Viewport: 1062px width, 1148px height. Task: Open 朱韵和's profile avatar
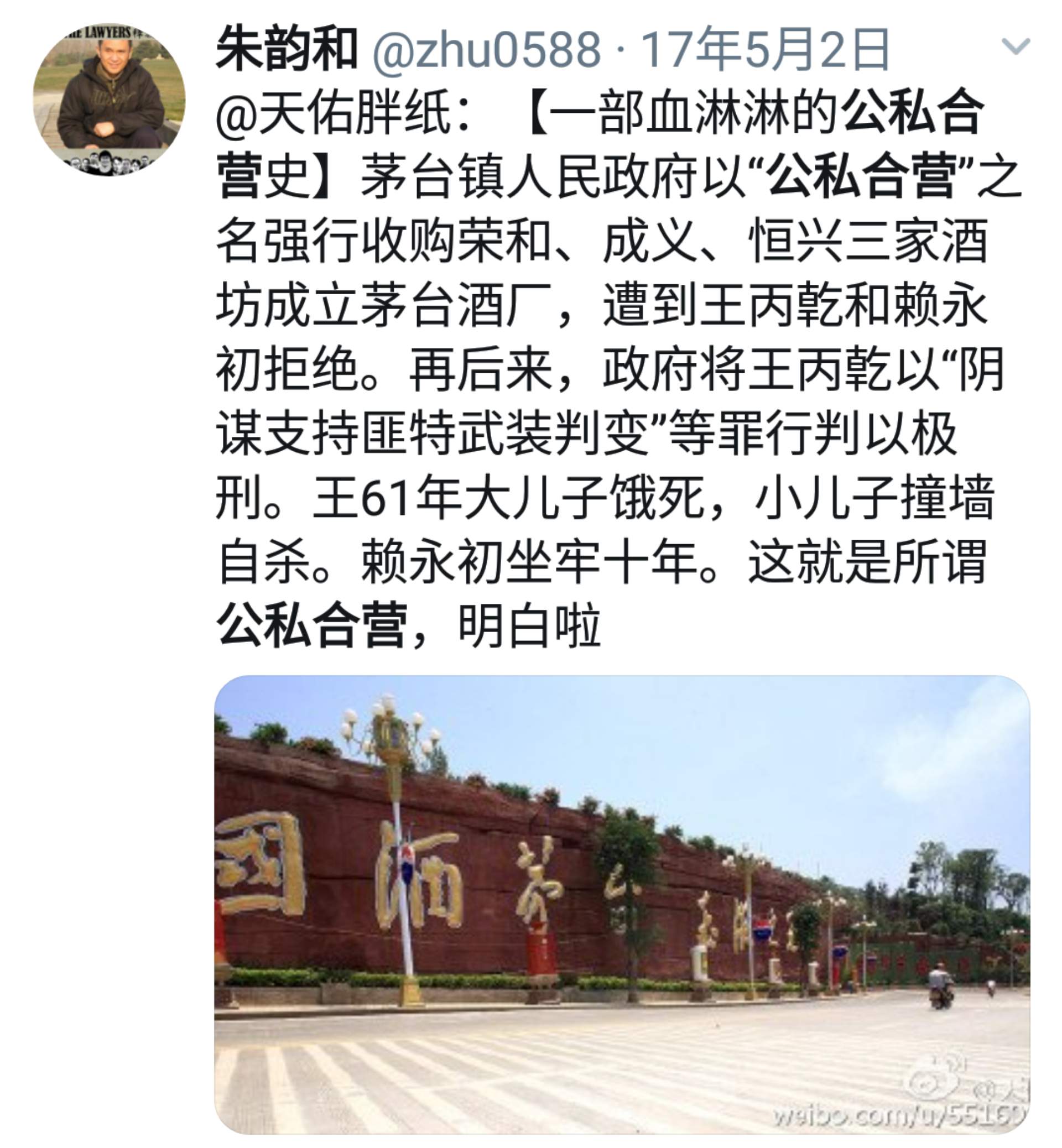(x=109, y=100)
